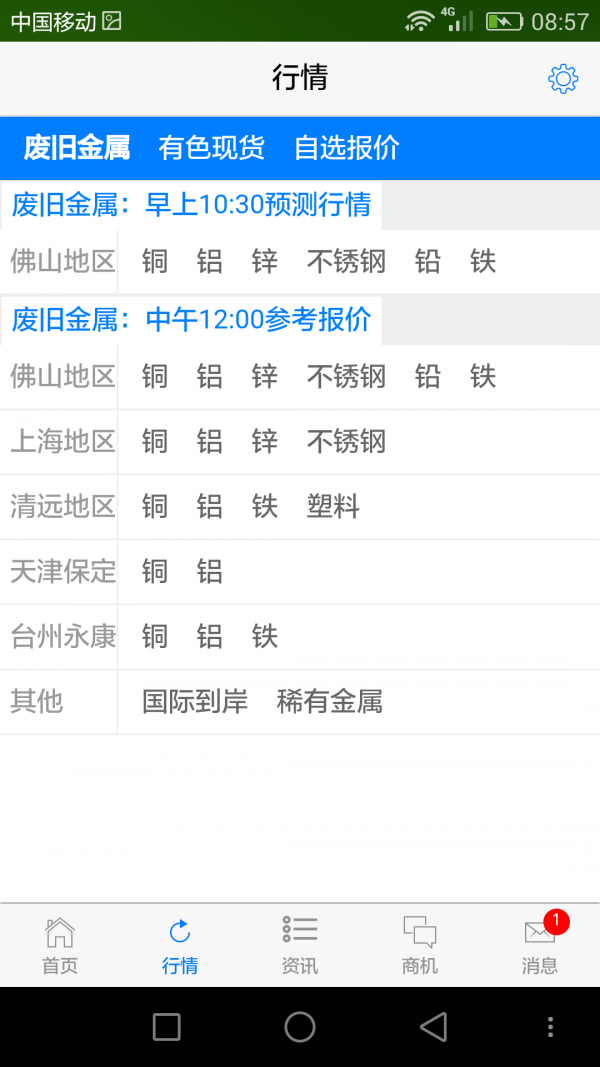600x1067 pixels.
Task: Tap the system back button
Action: (x=434, y=1026)
